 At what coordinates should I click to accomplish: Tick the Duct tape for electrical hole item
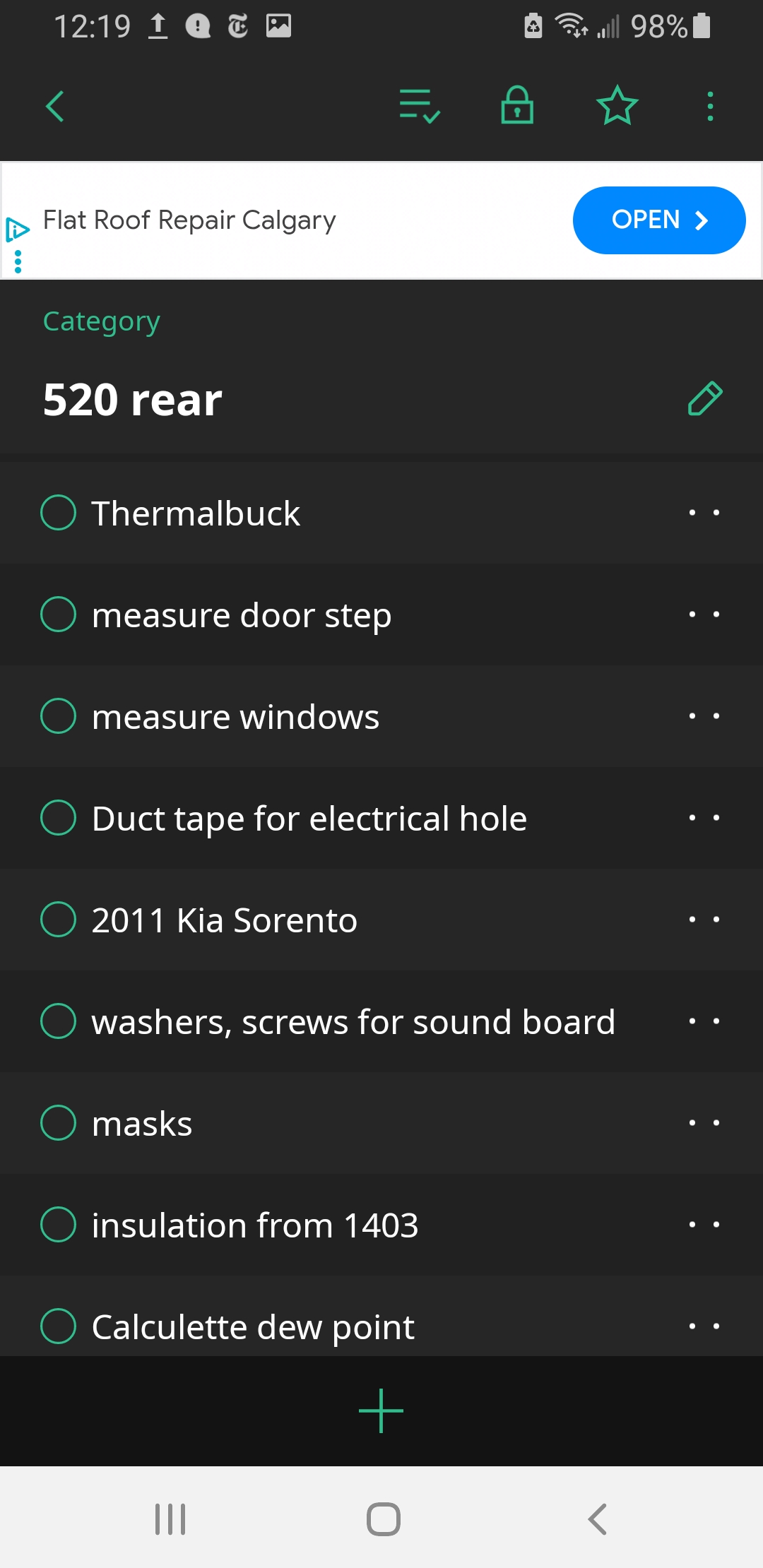tap(59, 817)
